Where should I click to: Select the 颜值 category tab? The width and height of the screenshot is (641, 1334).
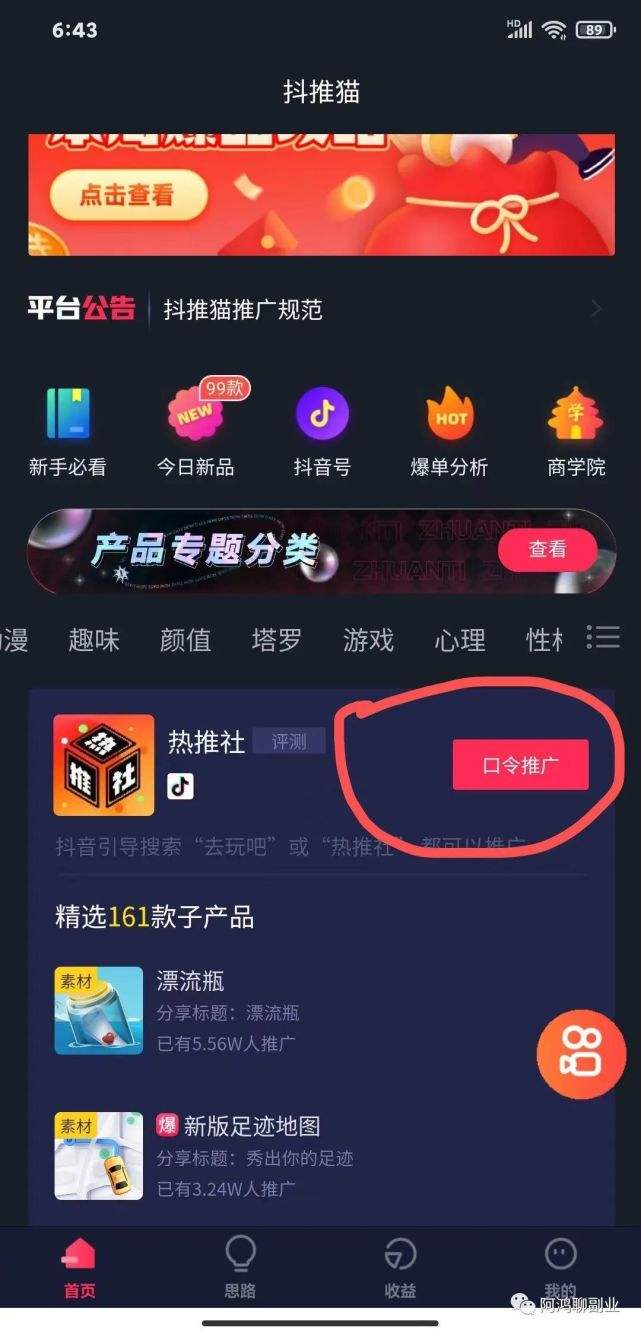[186, 640]
